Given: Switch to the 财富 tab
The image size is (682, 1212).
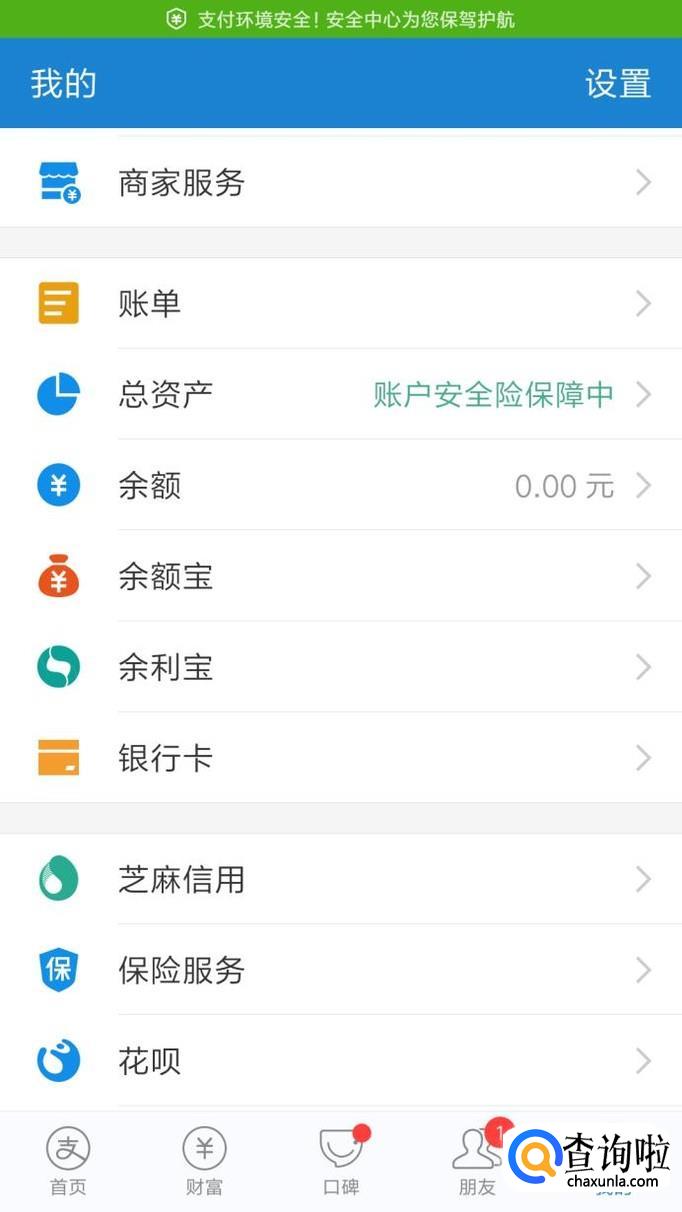Looking at the screenshot, I should (204, 1162).
